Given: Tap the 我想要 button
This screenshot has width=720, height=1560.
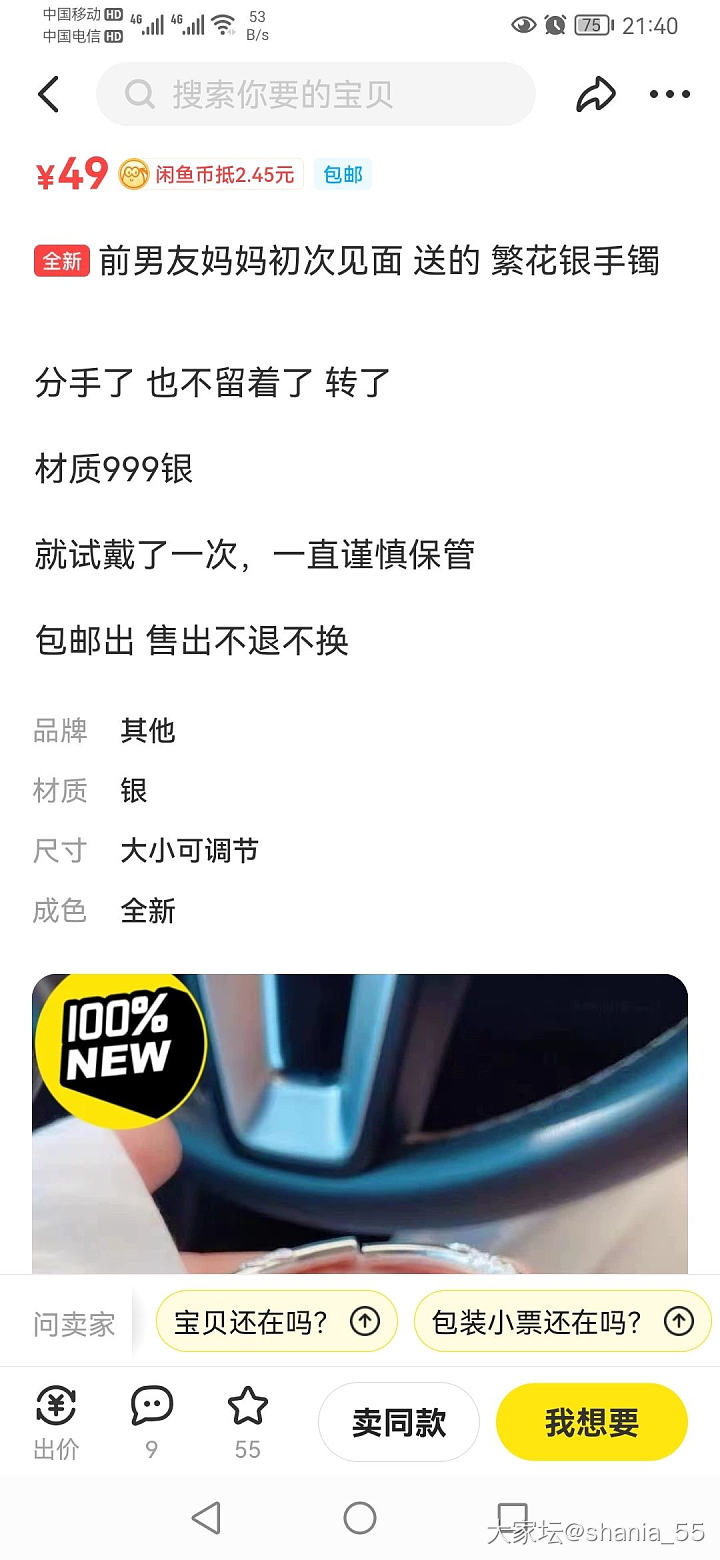Looking at the screenshot, I should tap(591, 1422).
